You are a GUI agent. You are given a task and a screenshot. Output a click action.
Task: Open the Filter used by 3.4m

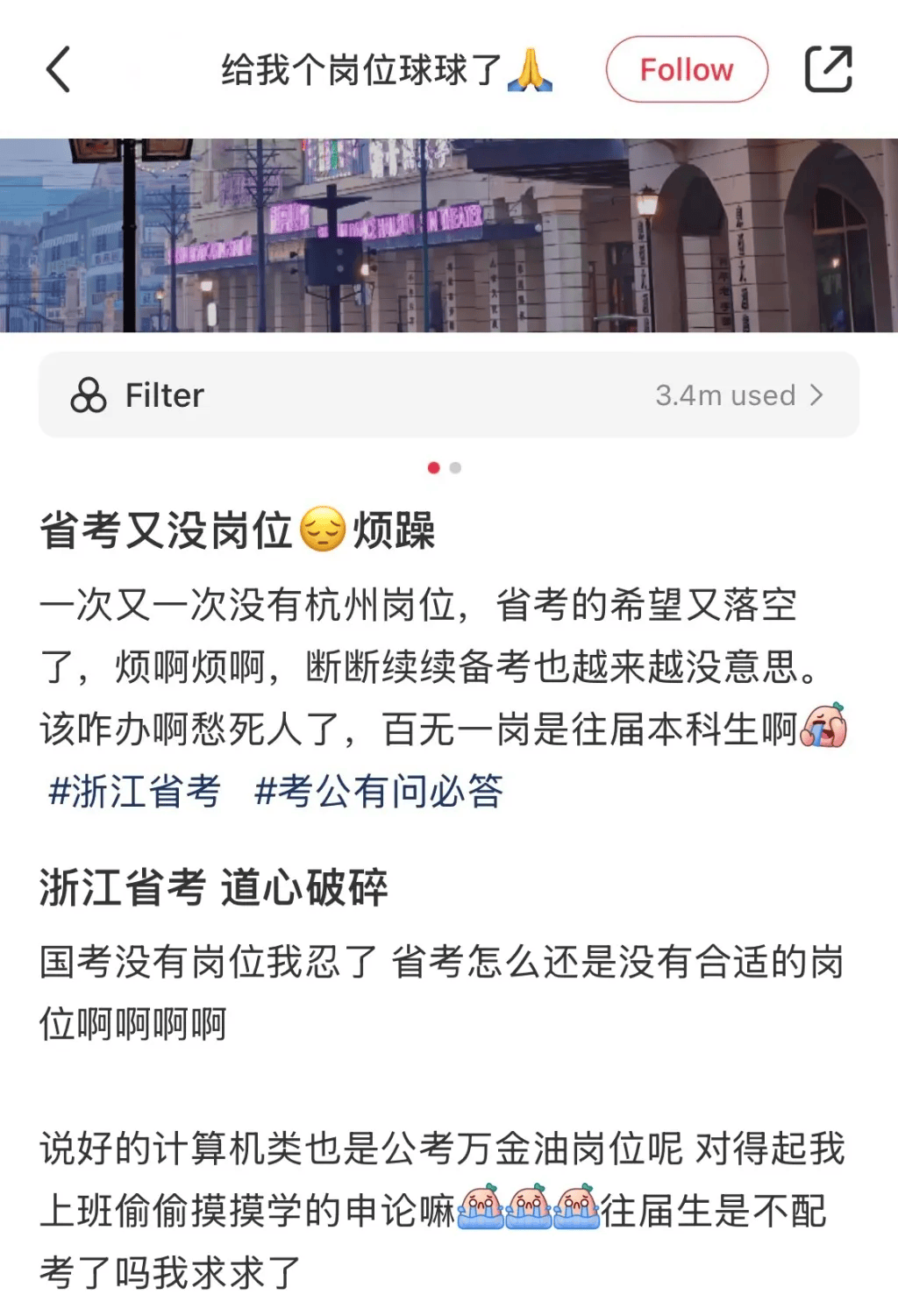pyautogui.click(x=448, y=395)
